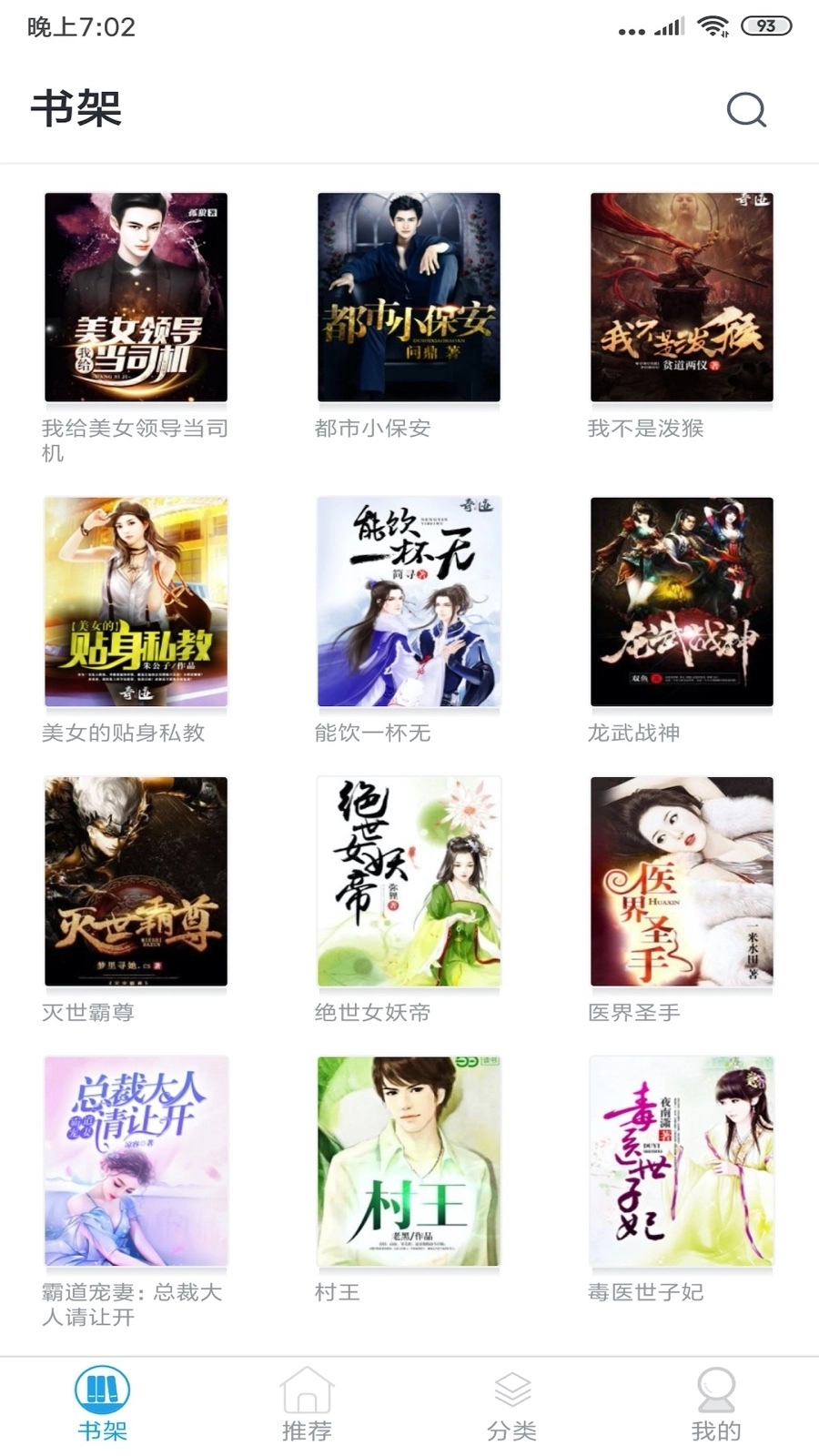
Task: Open 绝世女妖帝 from the bookshelf
Action: (409, 881)
